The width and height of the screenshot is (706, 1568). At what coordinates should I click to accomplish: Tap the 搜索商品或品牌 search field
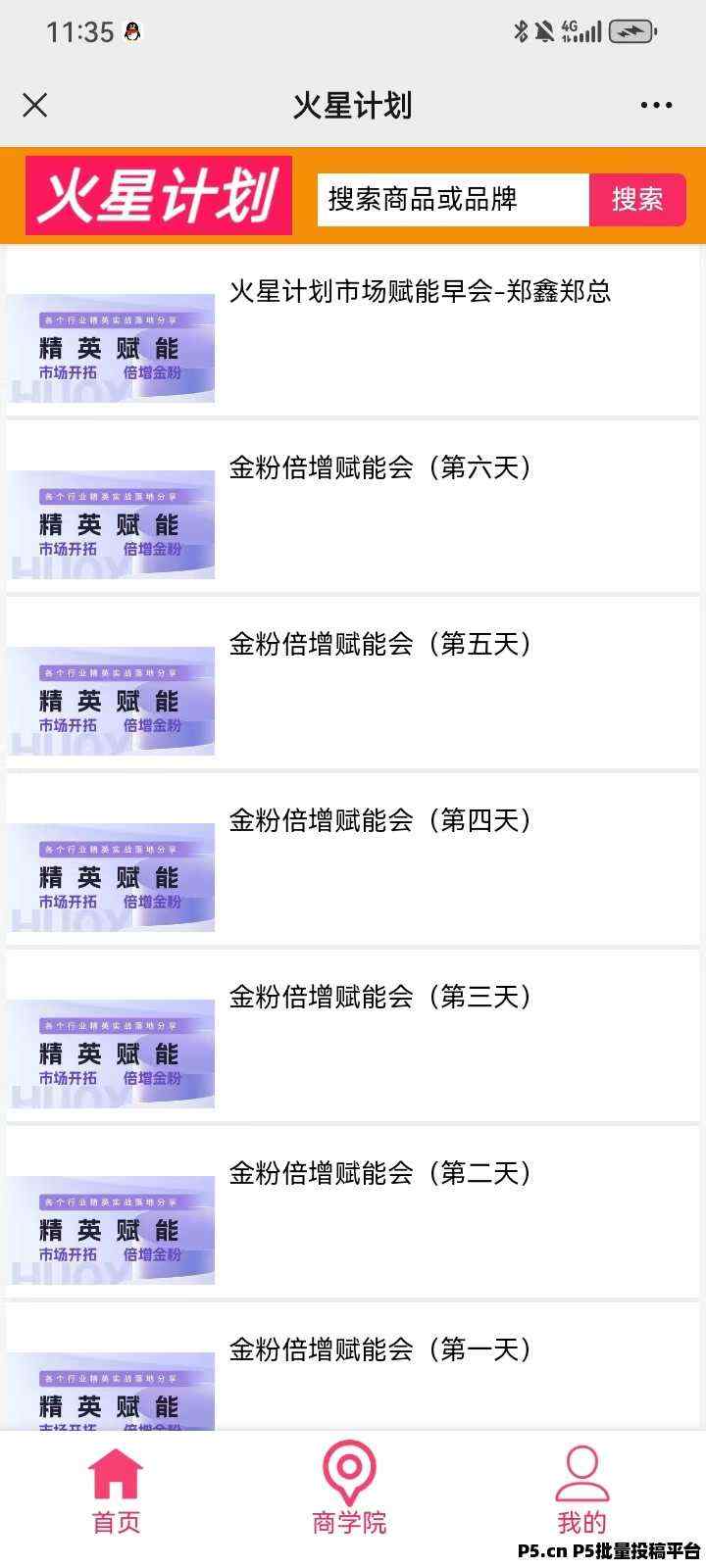pyautogui.click(x=452, y=200)
